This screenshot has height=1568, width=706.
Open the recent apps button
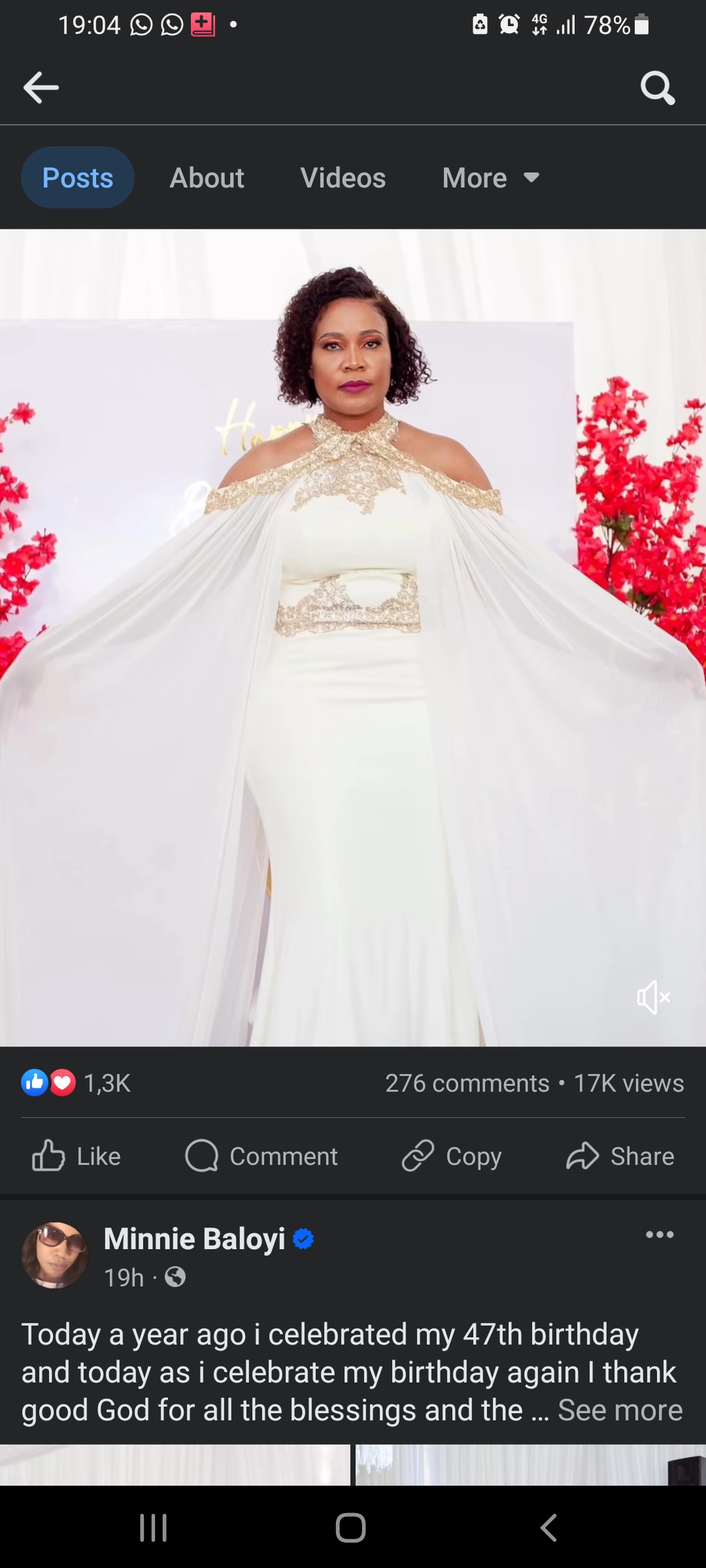tap(154, 1527)
